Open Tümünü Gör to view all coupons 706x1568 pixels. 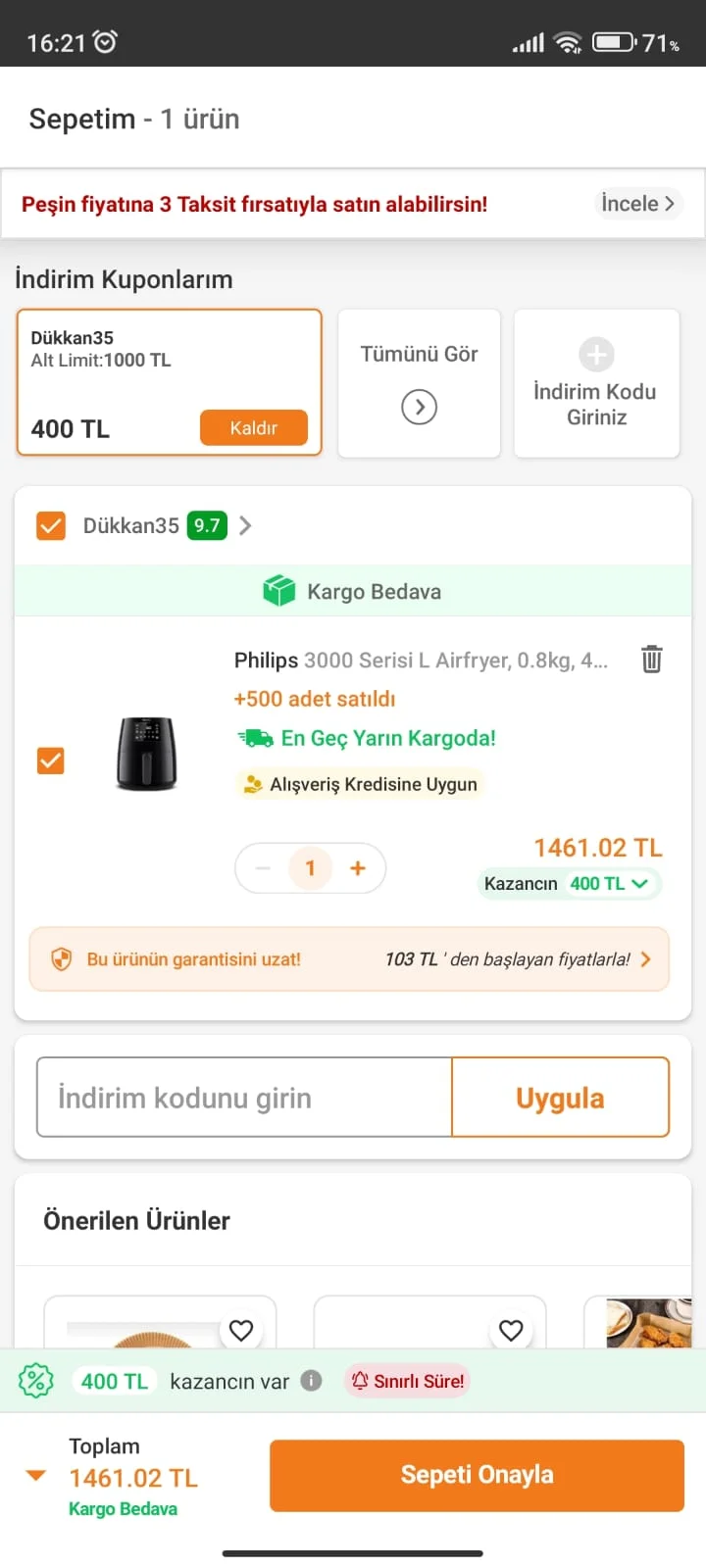pyautogui.click(x=419, y=383)
